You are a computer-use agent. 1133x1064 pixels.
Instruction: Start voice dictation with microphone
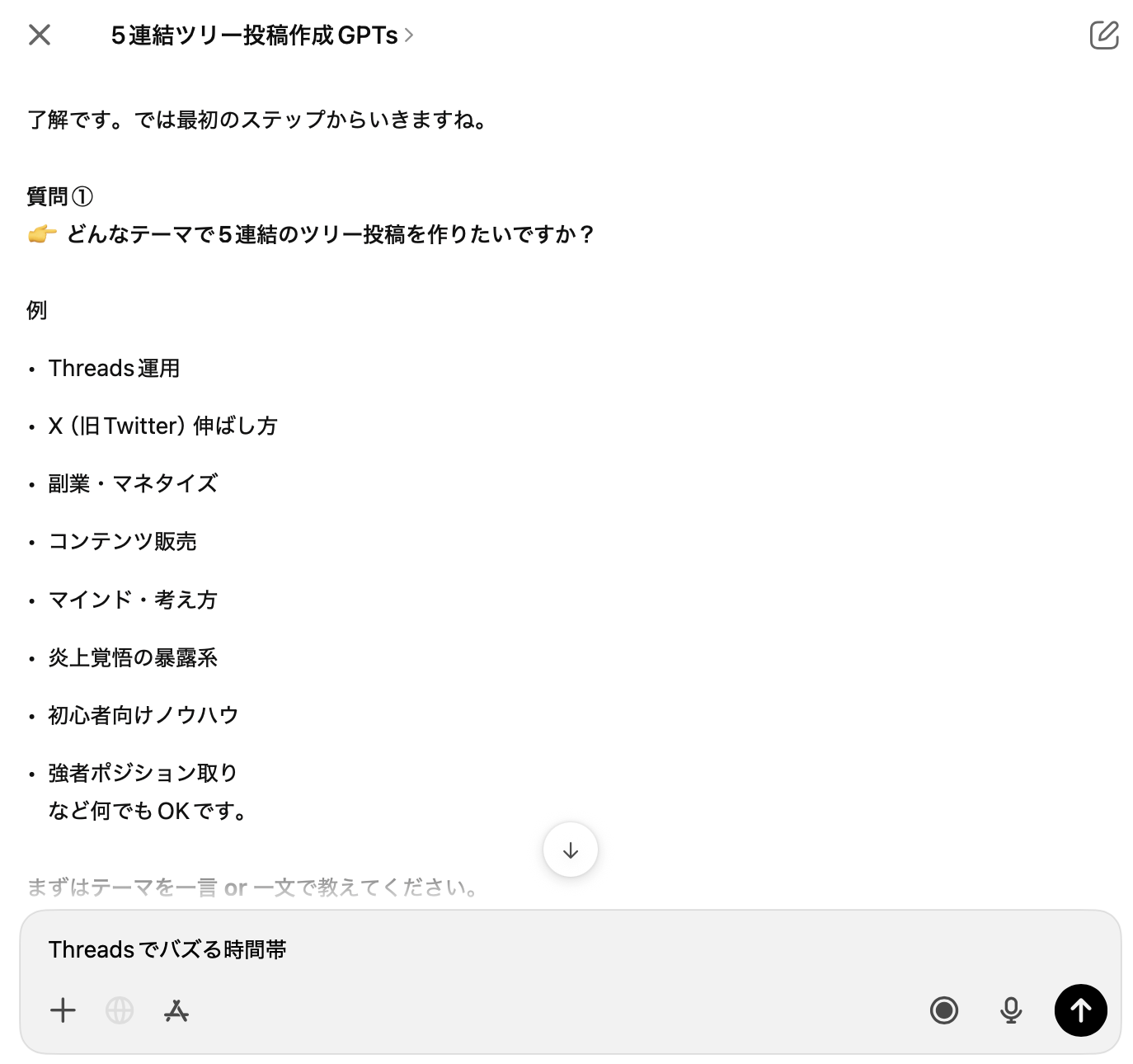coord(1011,1010)
